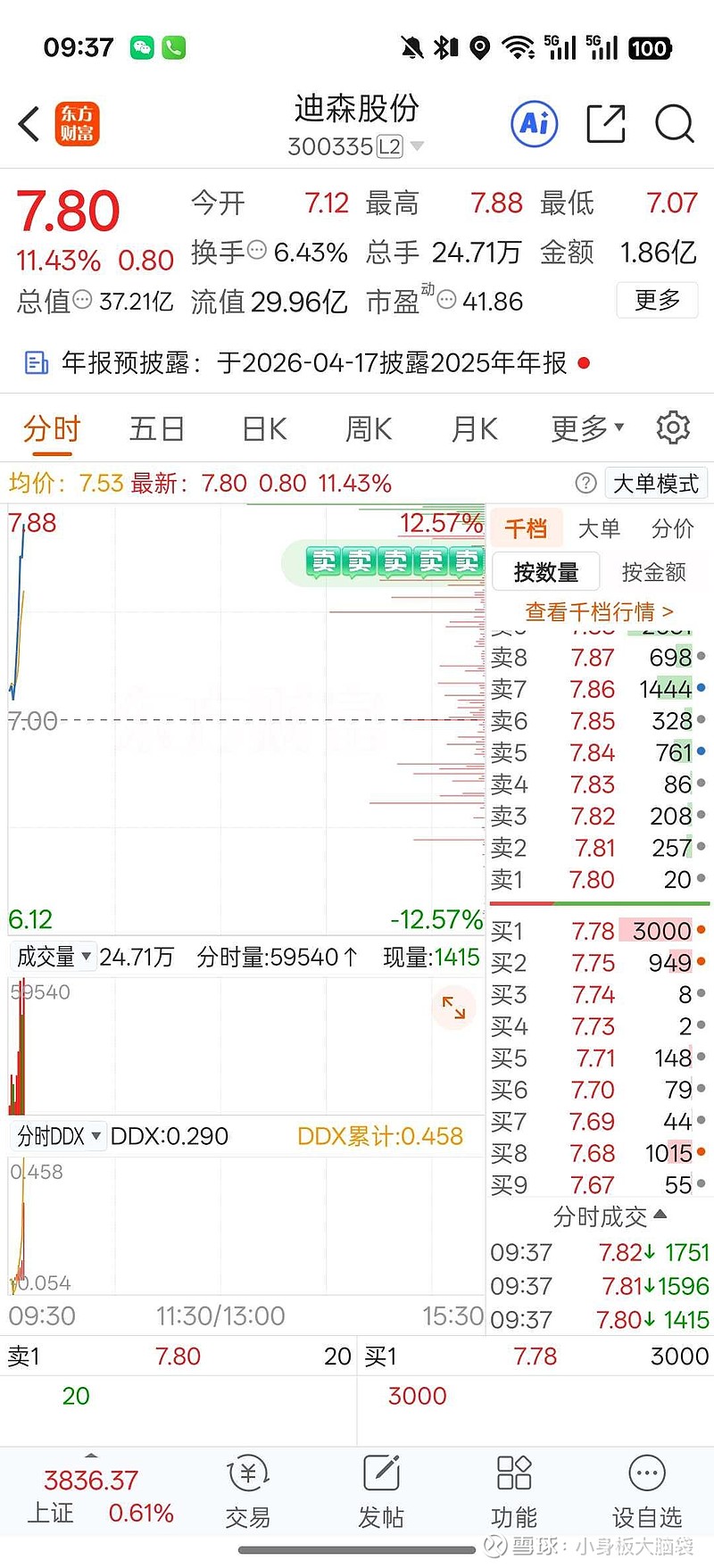Share this stock page

605,124
